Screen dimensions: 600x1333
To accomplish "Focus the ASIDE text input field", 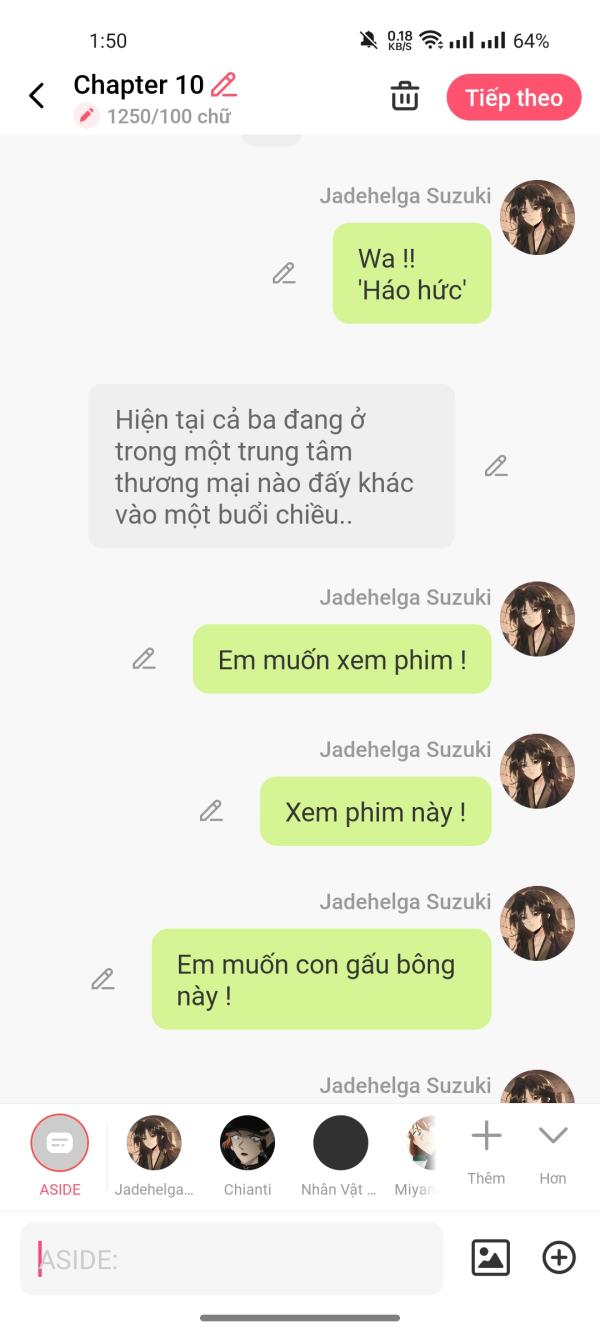I will coord(231,1259).
